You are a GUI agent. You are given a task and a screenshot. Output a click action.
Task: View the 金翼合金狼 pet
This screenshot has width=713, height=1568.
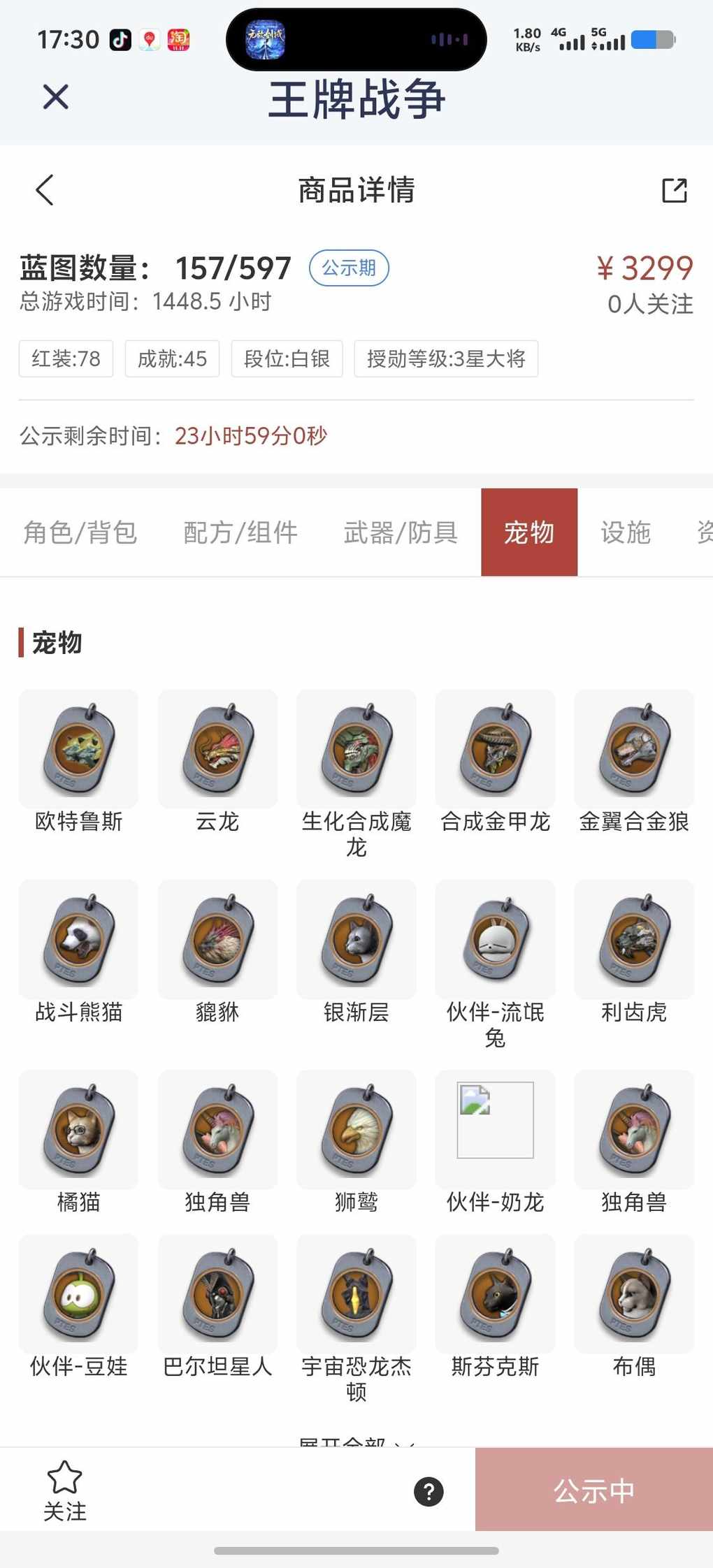(x=634, y=750)
